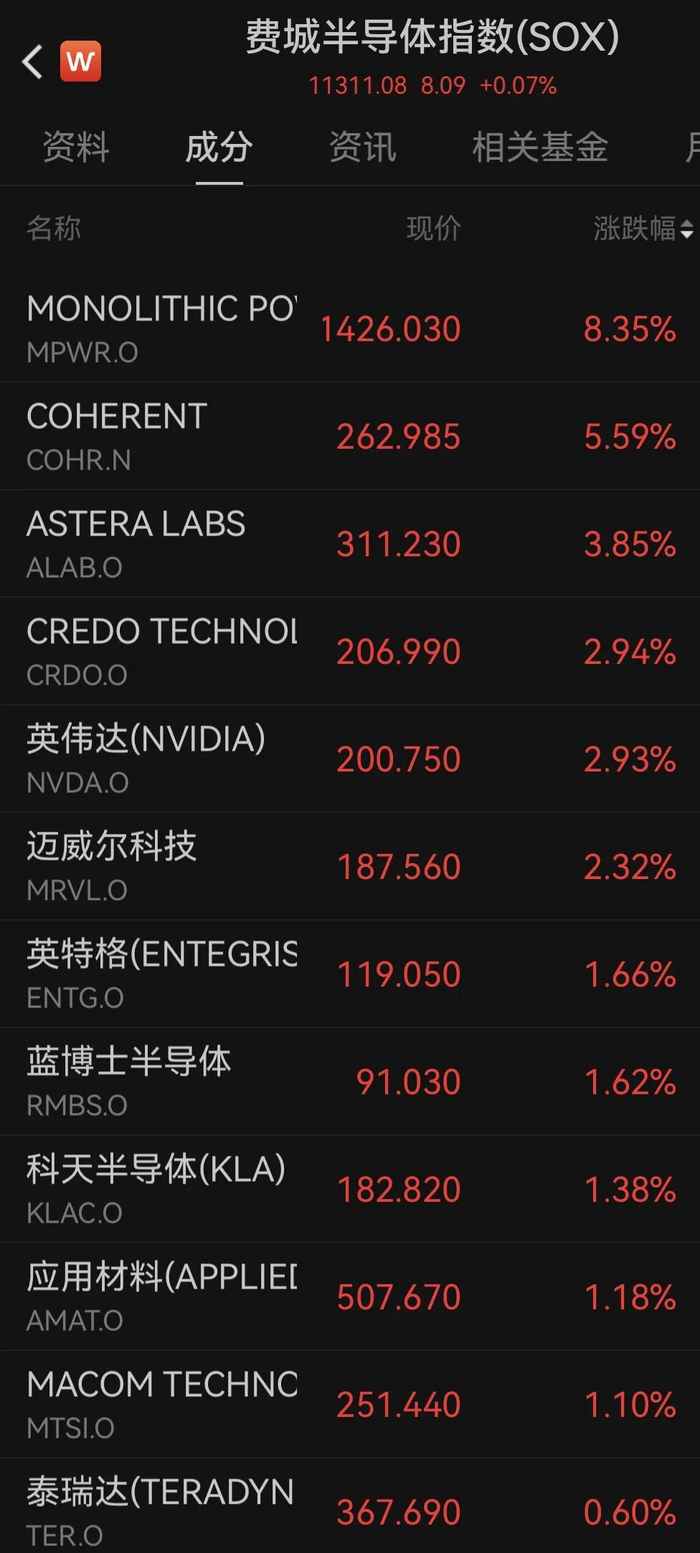
Task: Open the MONOLITHIC POWER (MPWR.O) stock row
Action: 350,328
